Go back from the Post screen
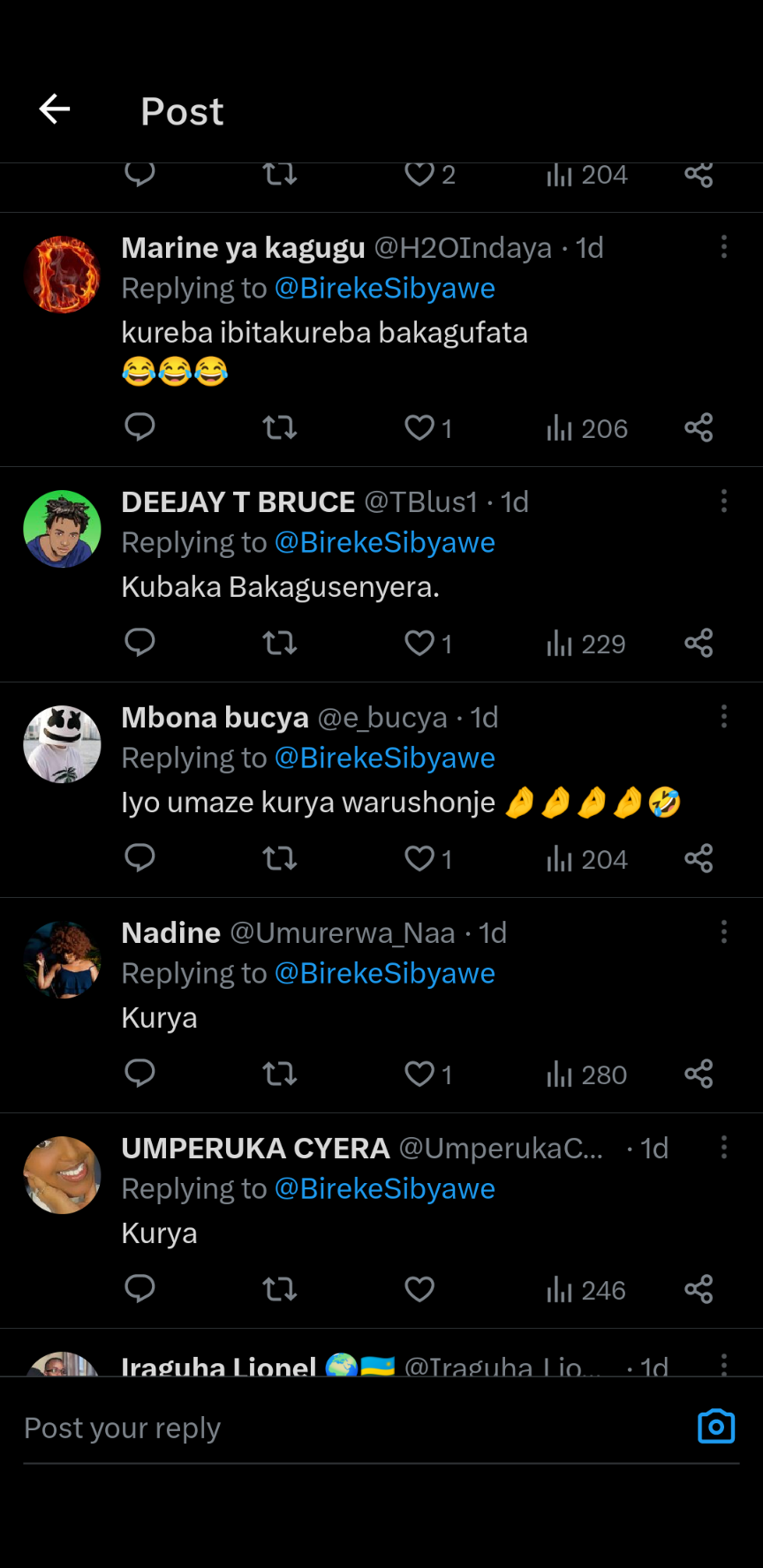The image size is (763, 1568). (x=55, y=109)
